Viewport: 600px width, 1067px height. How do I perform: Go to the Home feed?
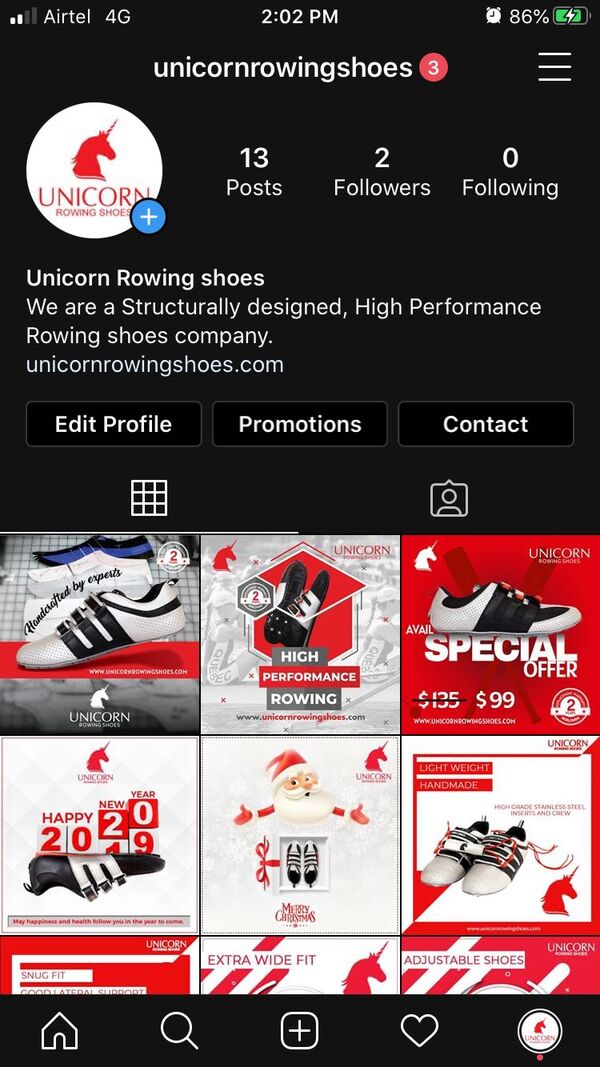coord(60,1030)
